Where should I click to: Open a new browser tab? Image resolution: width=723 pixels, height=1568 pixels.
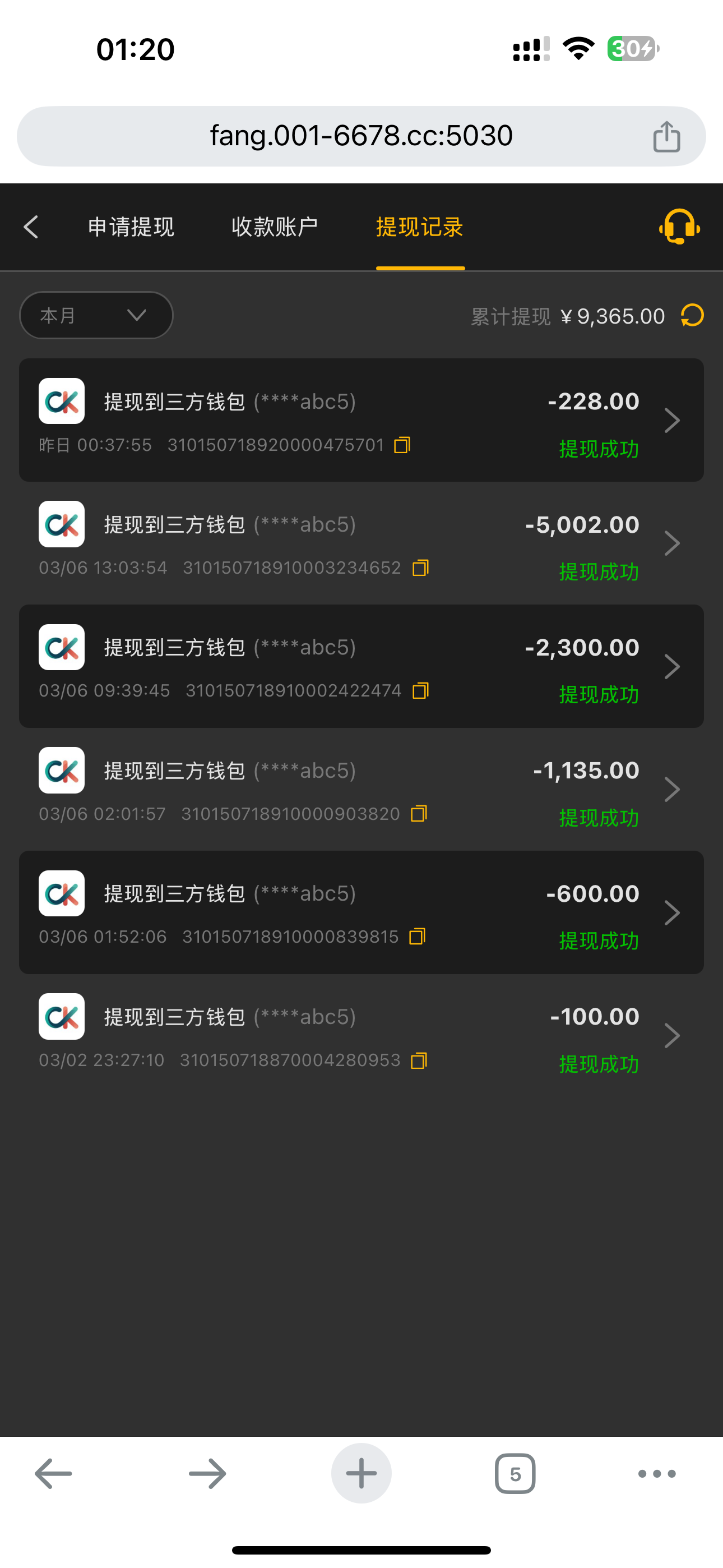[361, 1474]
